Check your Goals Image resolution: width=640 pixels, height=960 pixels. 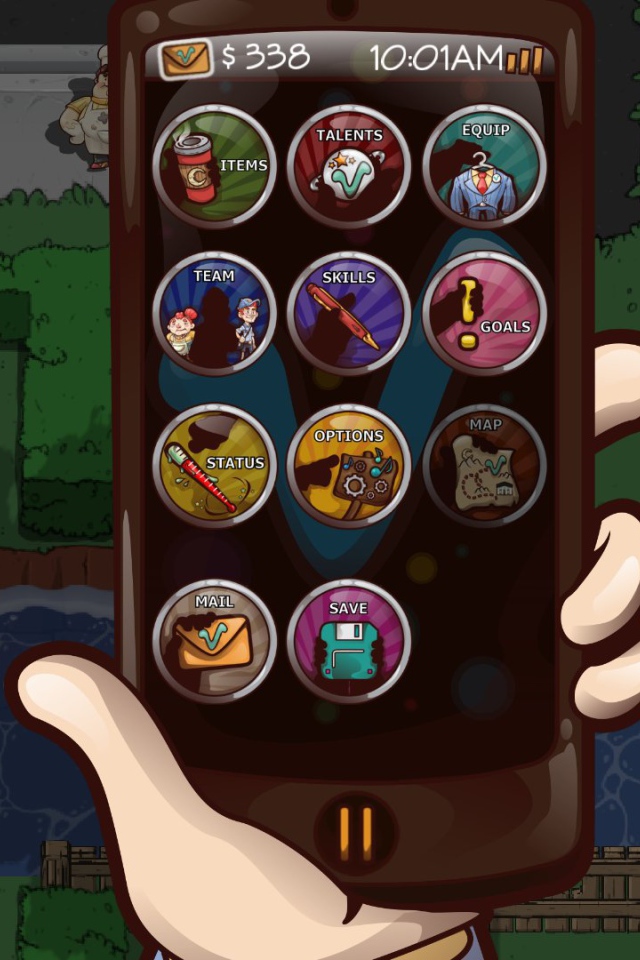coord(485,313)
